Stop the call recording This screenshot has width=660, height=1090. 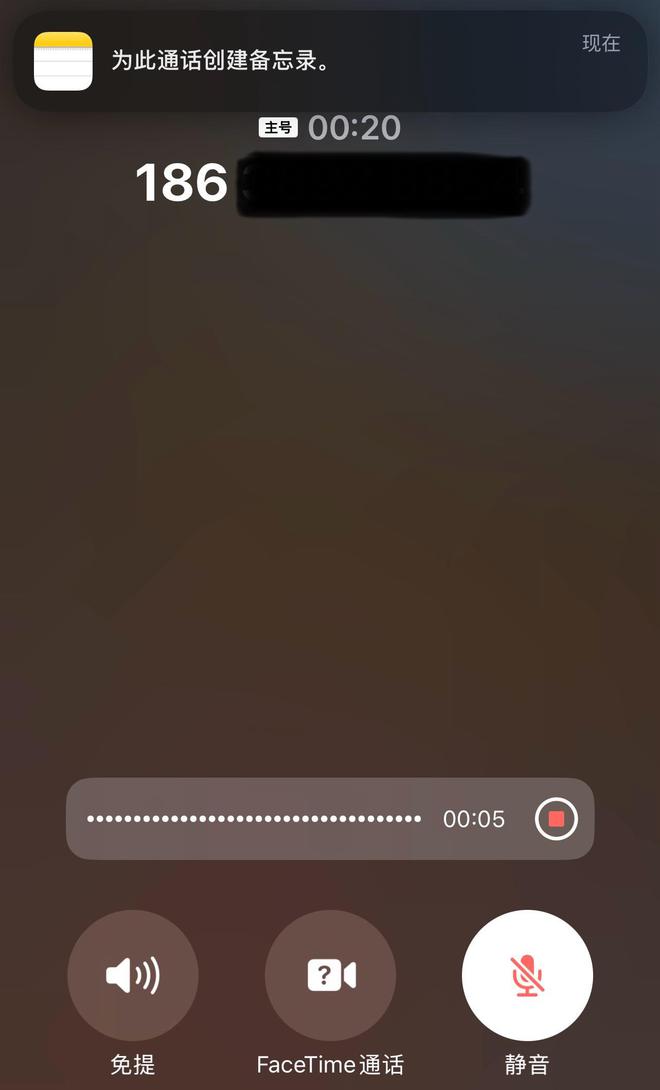tap(556, 819)
